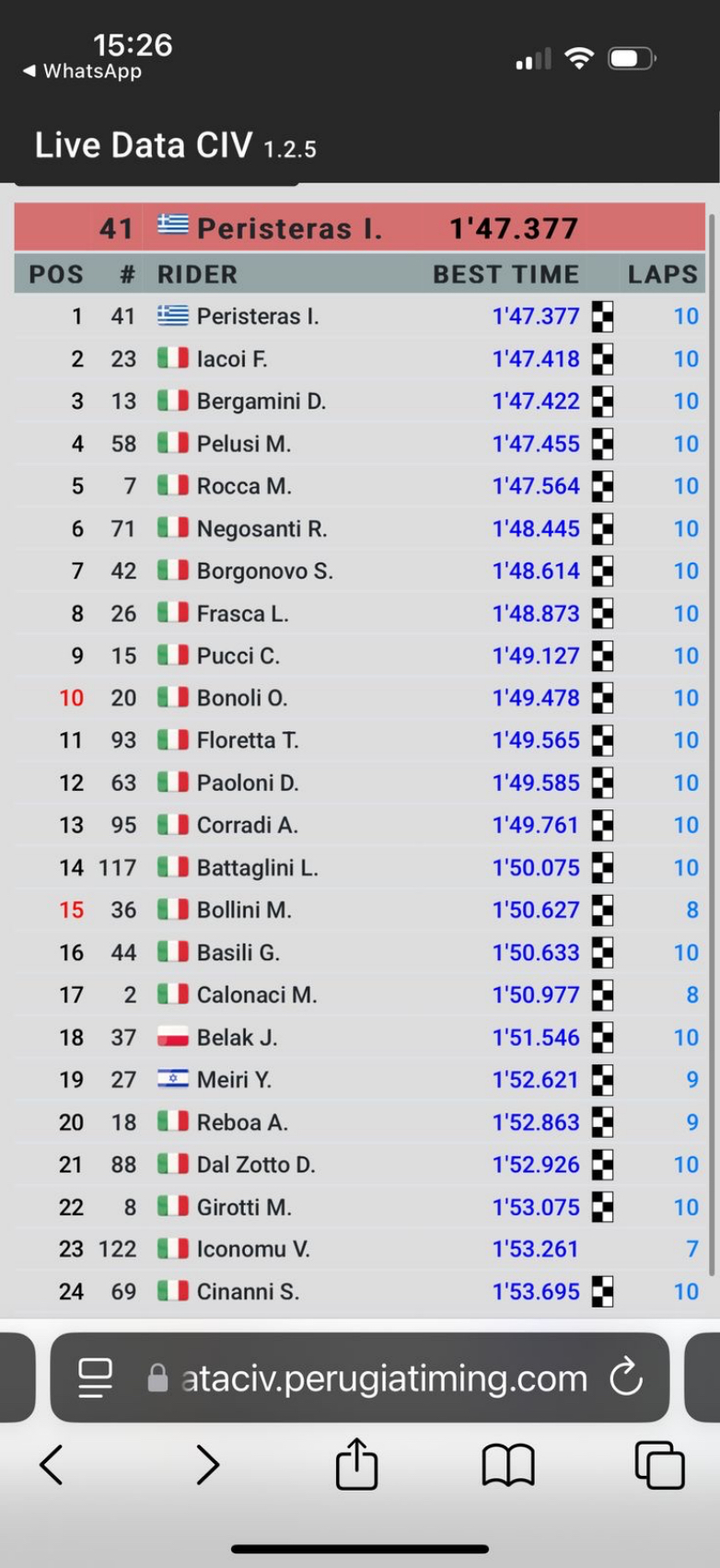This screenshot has width=720, height=1568.
Task: Open the Safari page settings icon
Action: (95, 1377)
